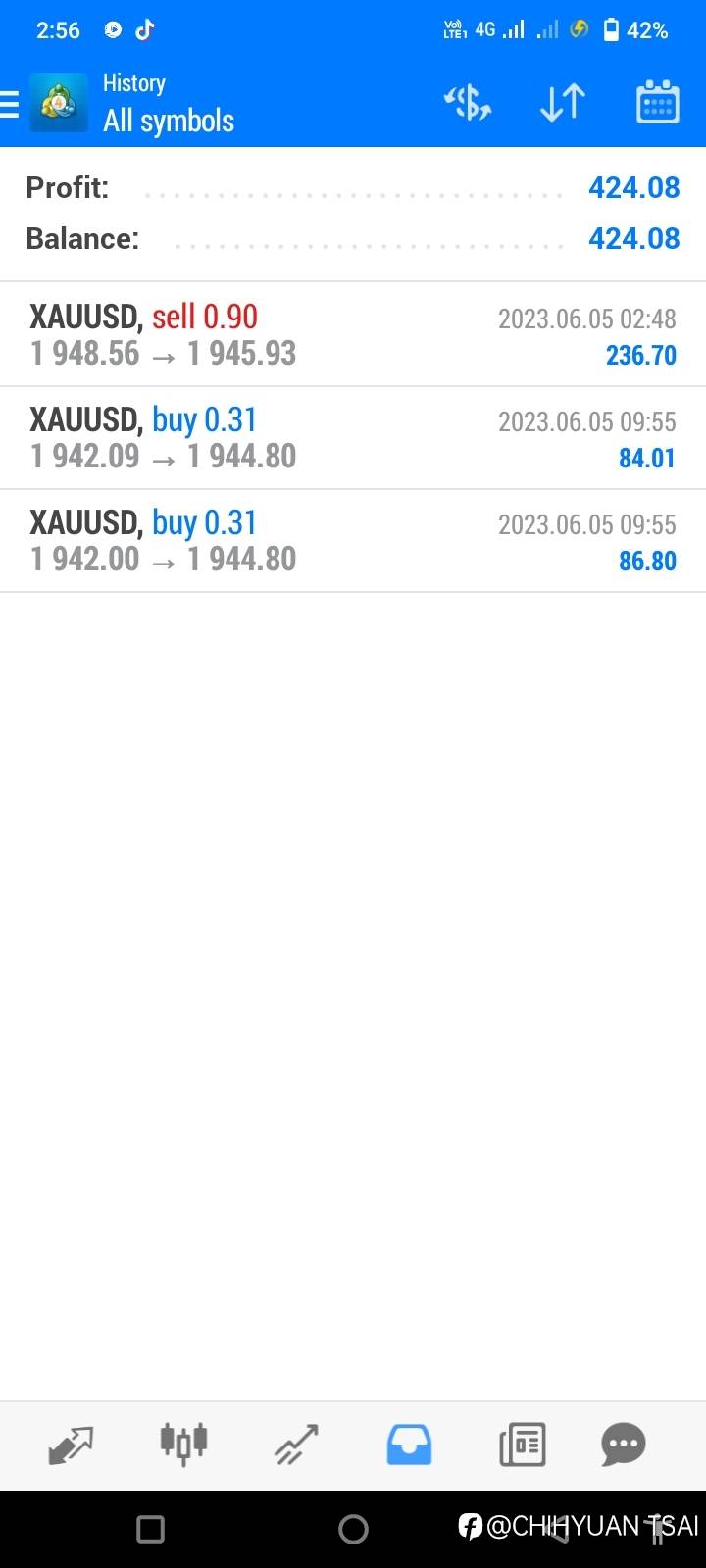Switch to the candlestick Chart tab
Viewport: 706px width, 1568px height.
(183, 1445)
